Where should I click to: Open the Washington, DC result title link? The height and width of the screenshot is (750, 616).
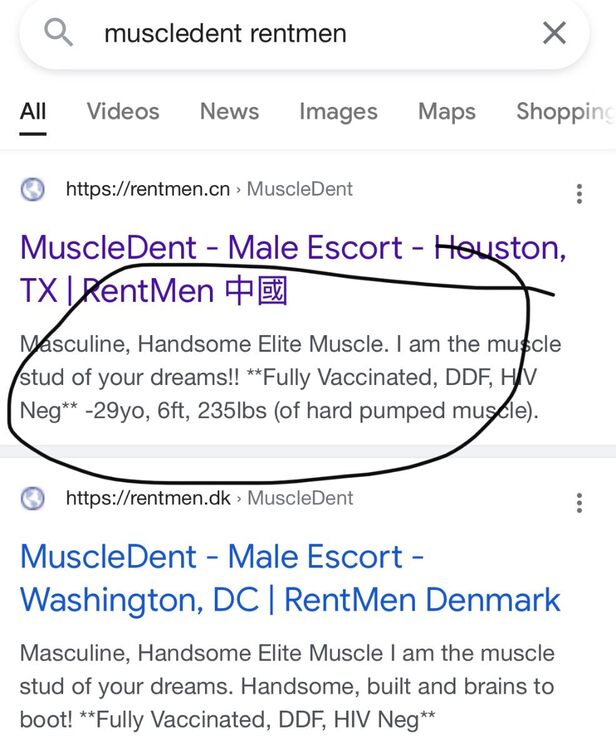coord(290,578)
